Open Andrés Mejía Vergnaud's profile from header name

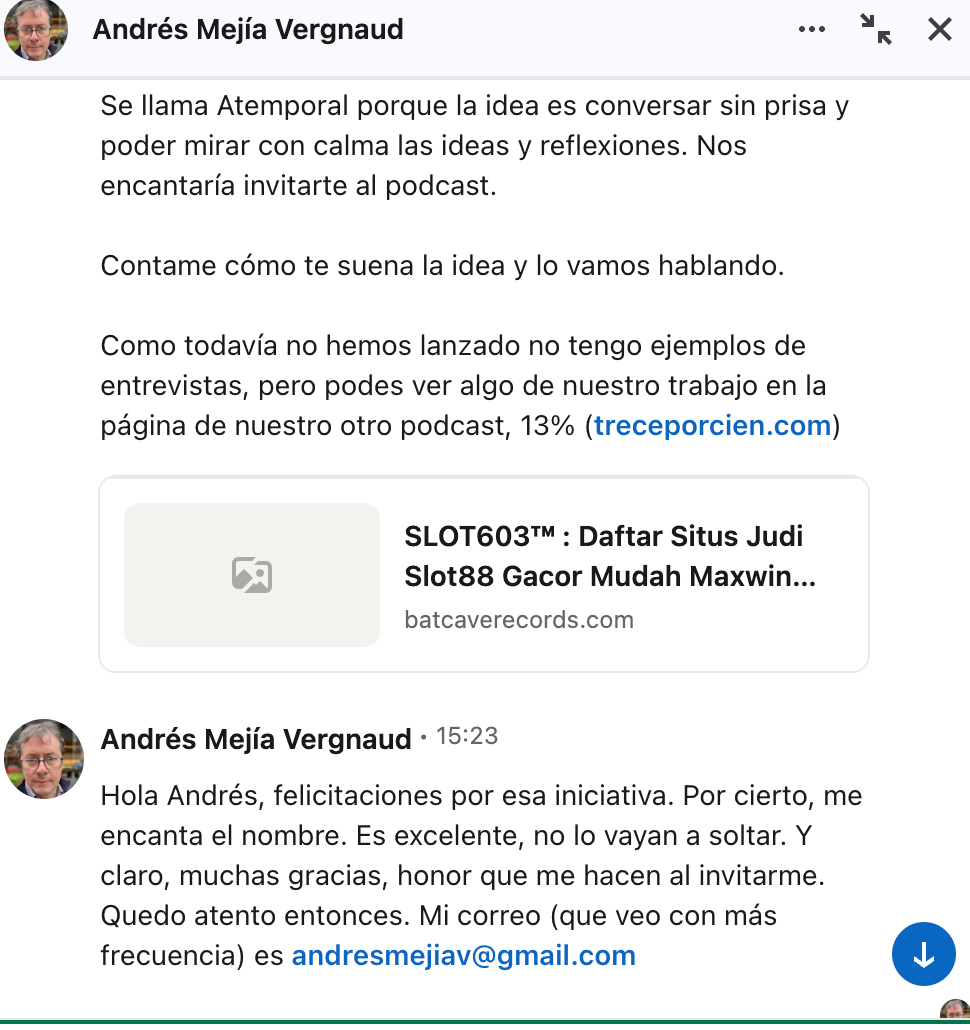[248, 30]
